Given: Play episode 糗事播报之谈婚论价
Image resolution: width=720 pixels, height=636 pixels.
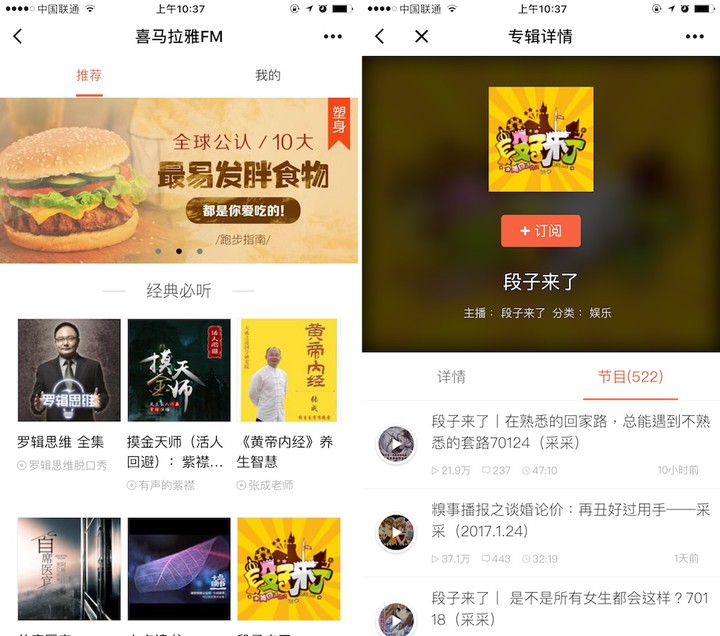Looking at the screenshot, I should [x=396, y=532].
